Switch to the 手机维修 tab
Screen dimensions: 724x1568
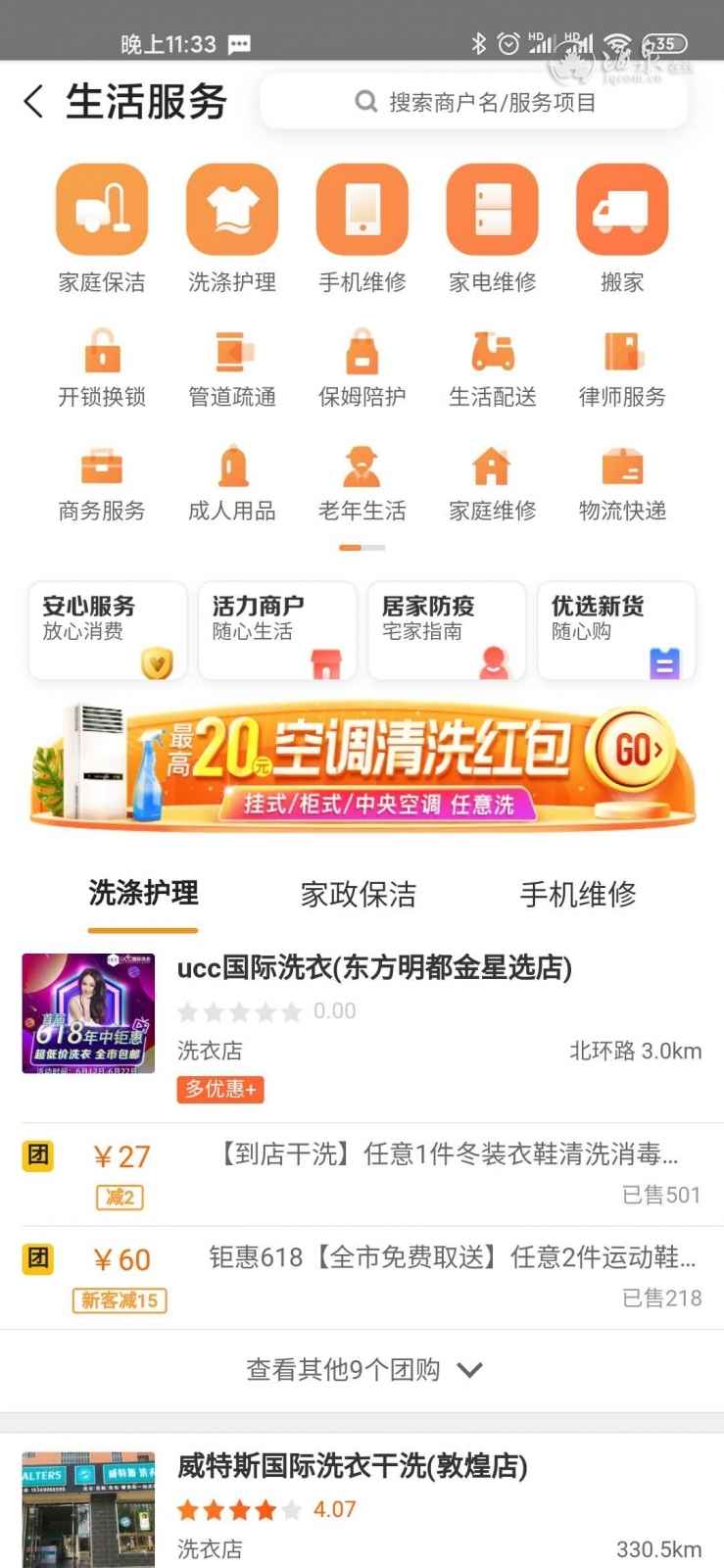click(x=578, y=894)
